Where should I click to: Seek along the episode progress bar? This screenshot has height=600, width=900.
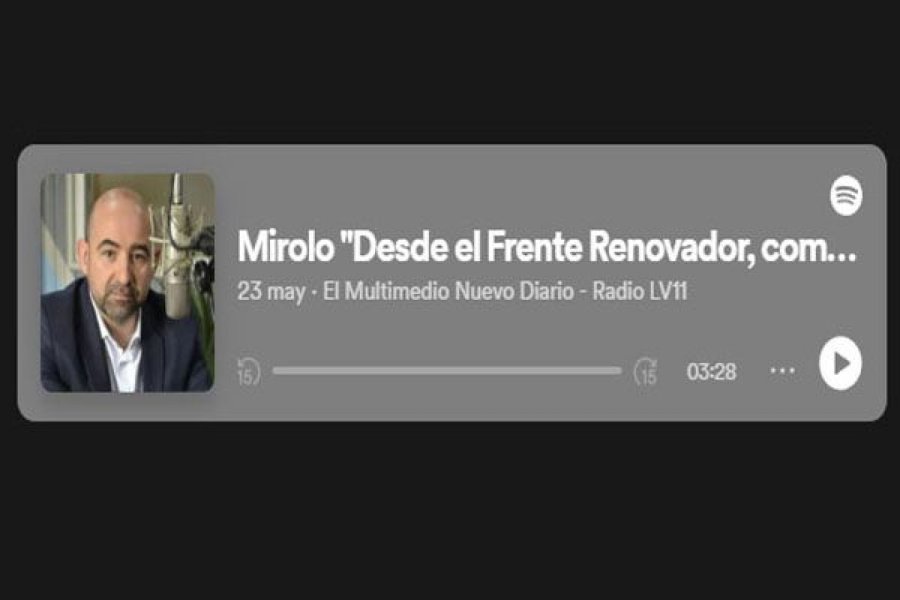click(x=446, y=371)
